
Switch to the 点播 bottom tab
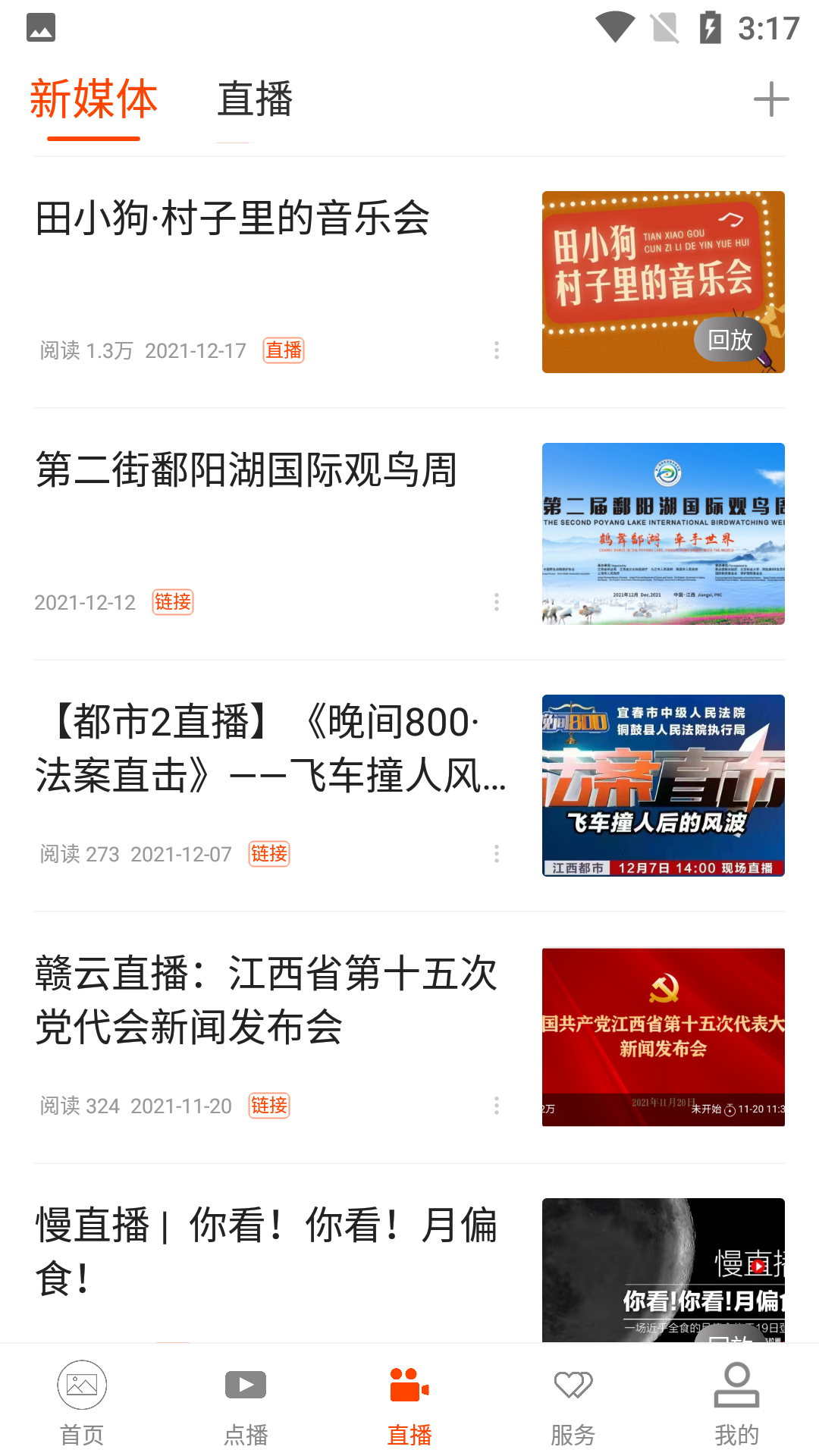(x=246, y=1401)
